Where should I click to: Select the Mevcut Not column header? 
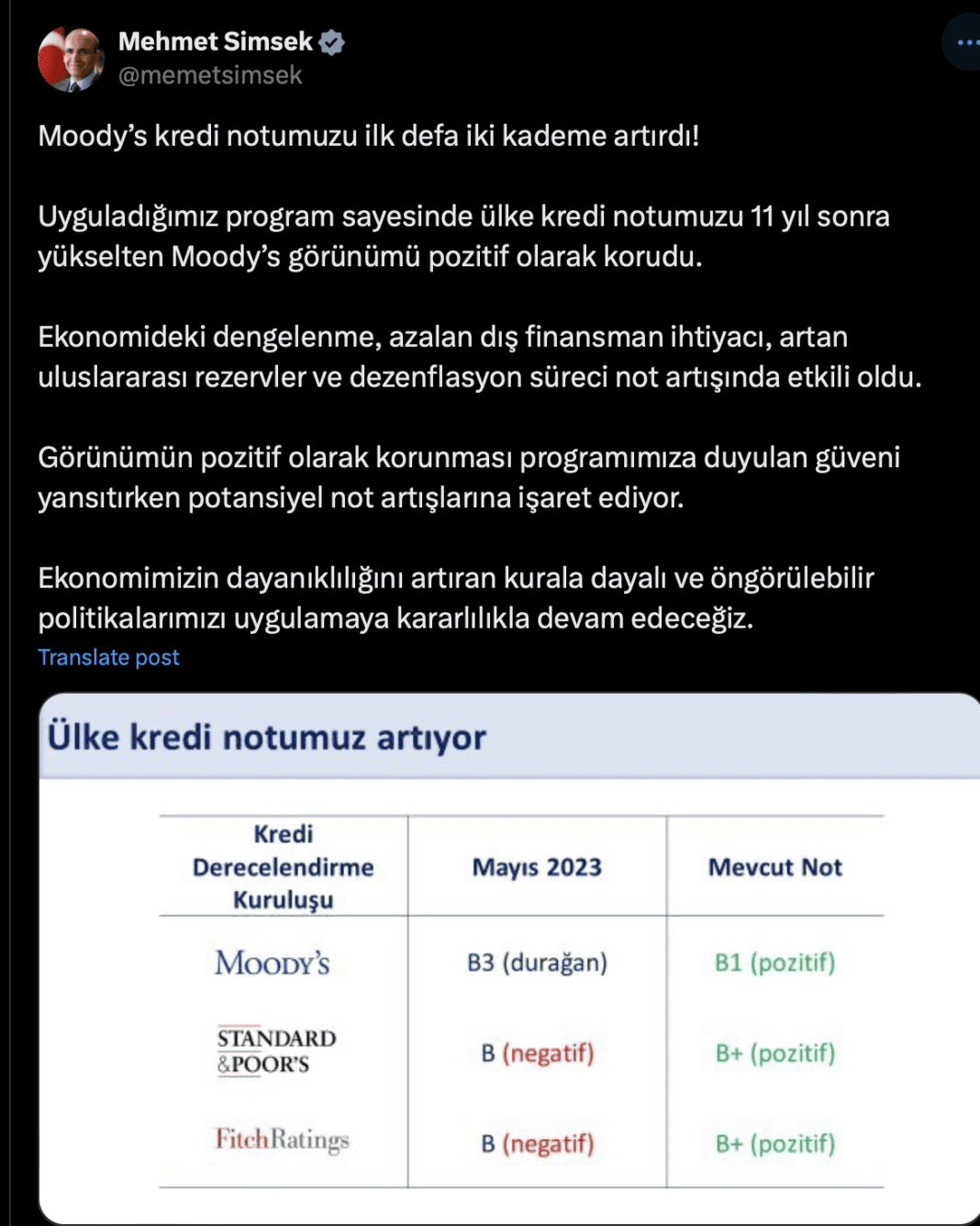tap(776, 867)
